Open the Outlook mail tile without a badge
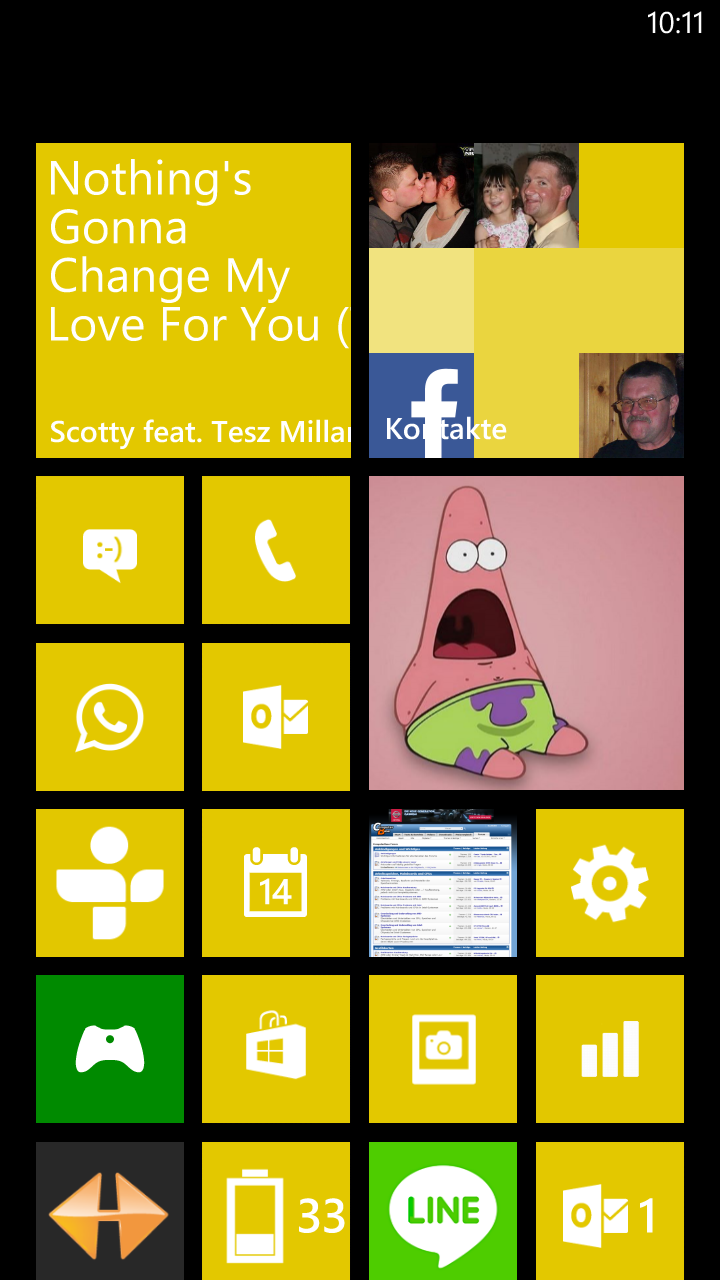720x1280 pixels. click(276, 716)
